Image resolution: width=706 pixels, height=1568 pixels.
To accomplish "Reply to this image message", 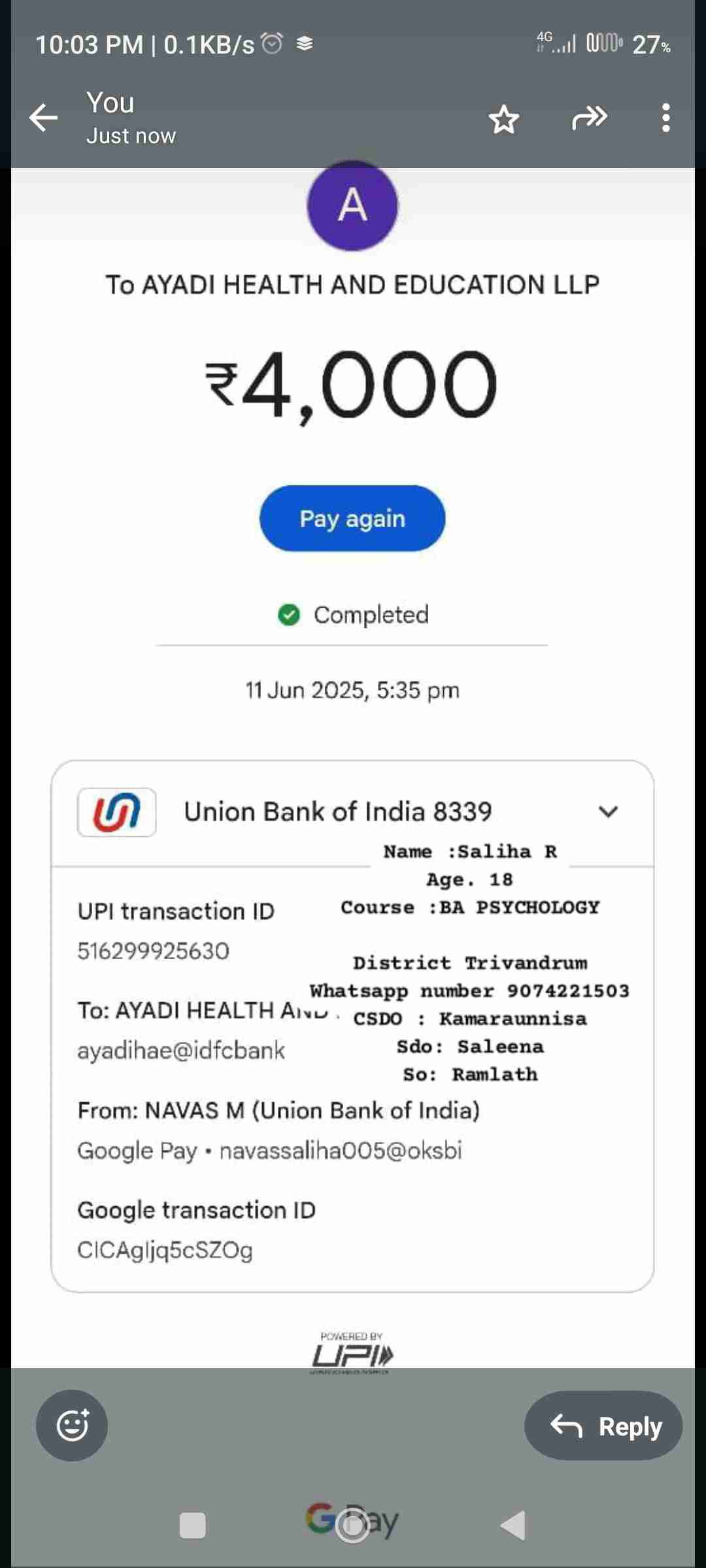I will (x=603, y=1426).
